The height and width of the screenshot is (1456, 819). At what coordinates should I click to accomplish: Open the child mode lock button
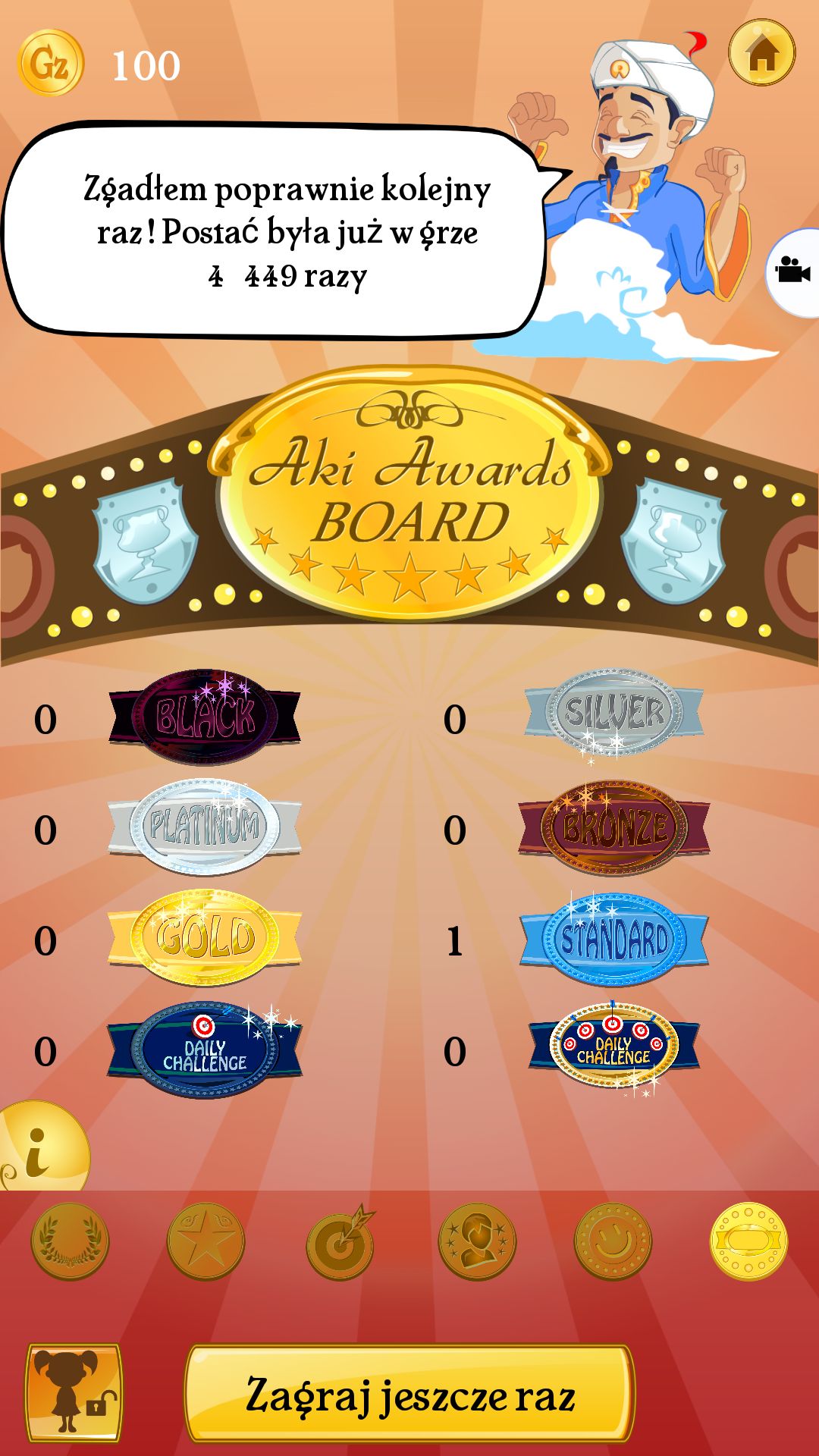click(x=74, y=1393)
